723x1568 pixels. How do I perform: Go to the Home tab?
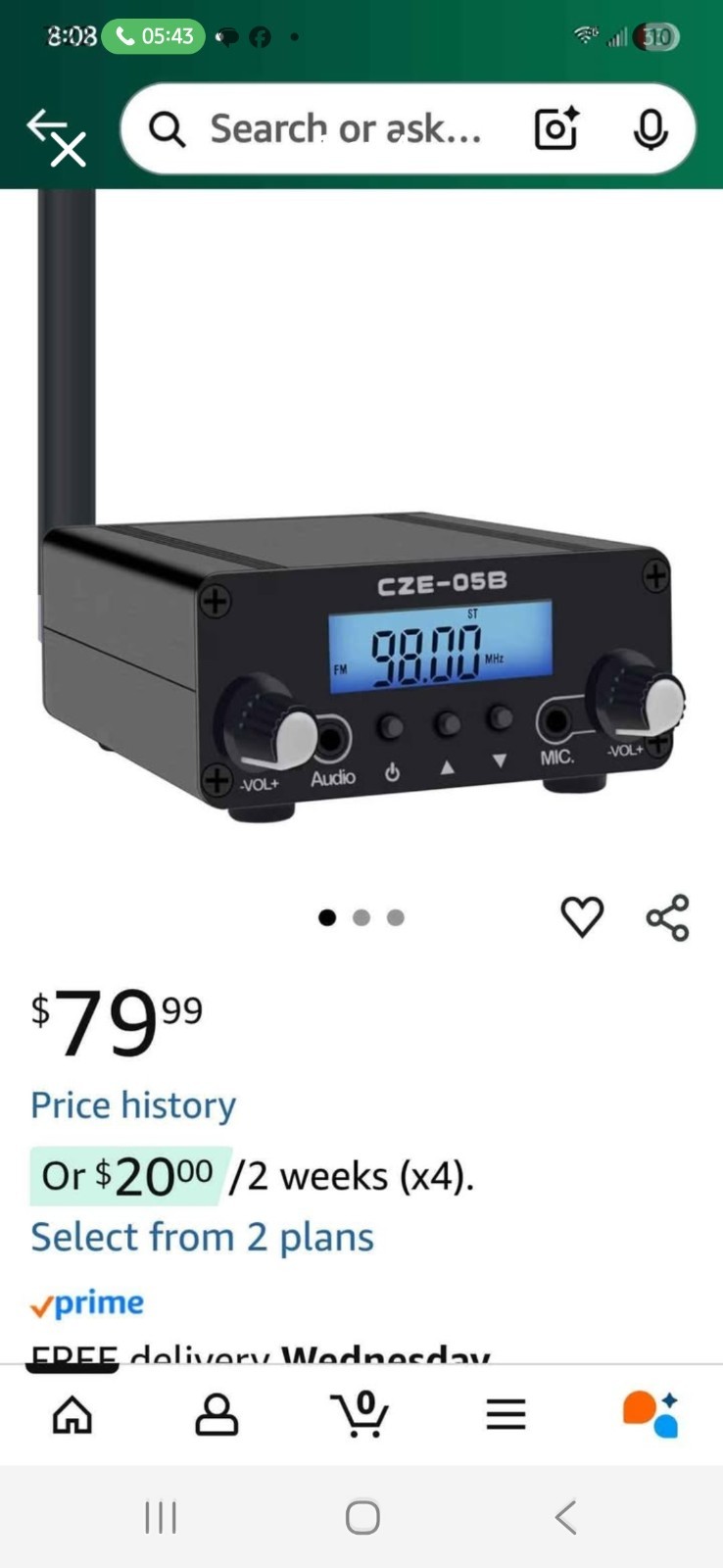click(72, 1414)
